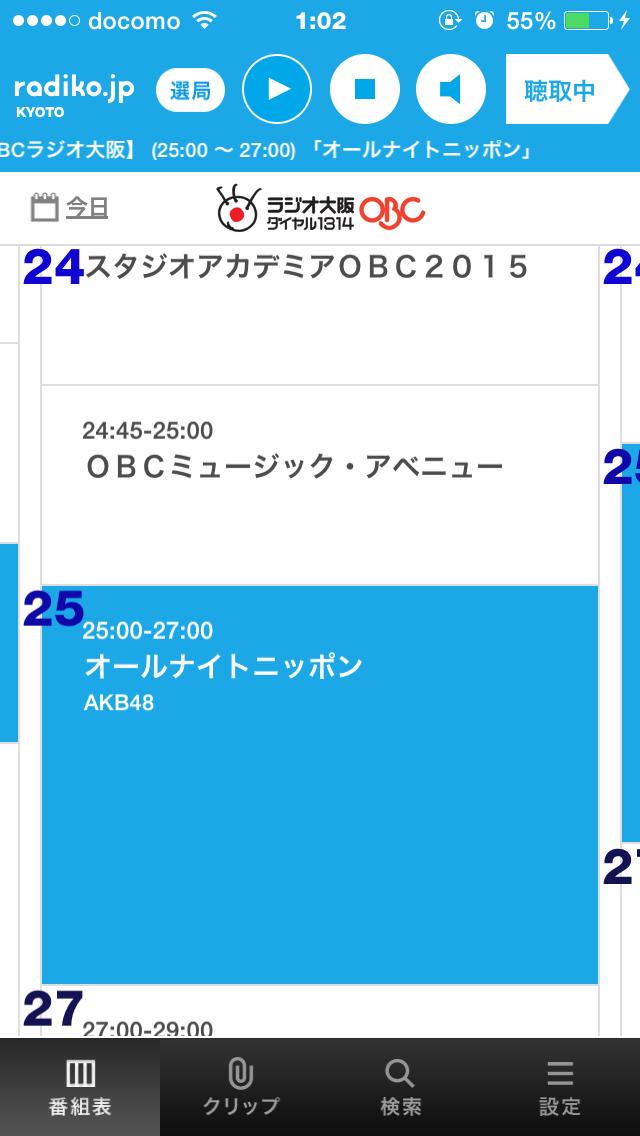Open スタジオアカデミアOBC2015 program

[x=318, y=315]
